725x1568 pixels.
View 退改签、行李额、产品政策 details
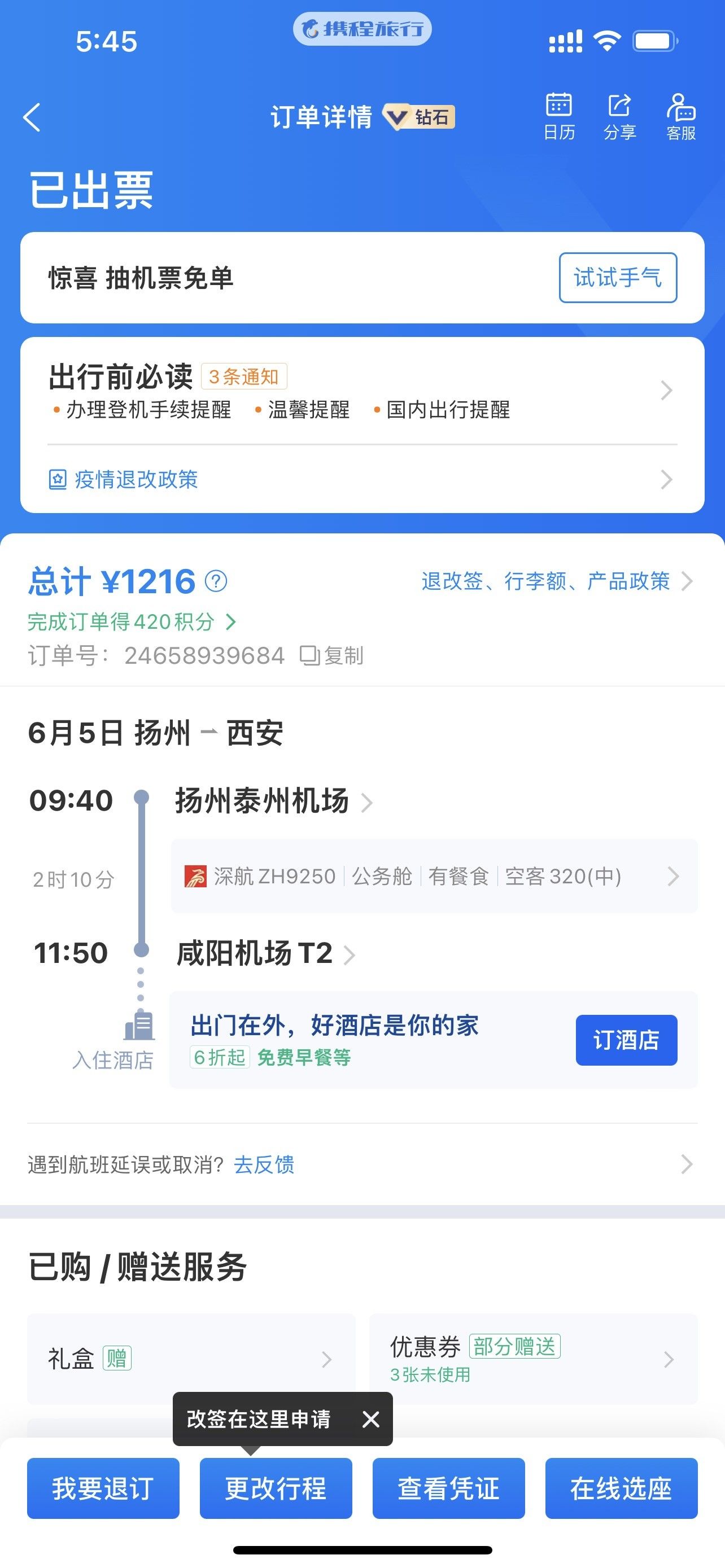pos(556,581)
